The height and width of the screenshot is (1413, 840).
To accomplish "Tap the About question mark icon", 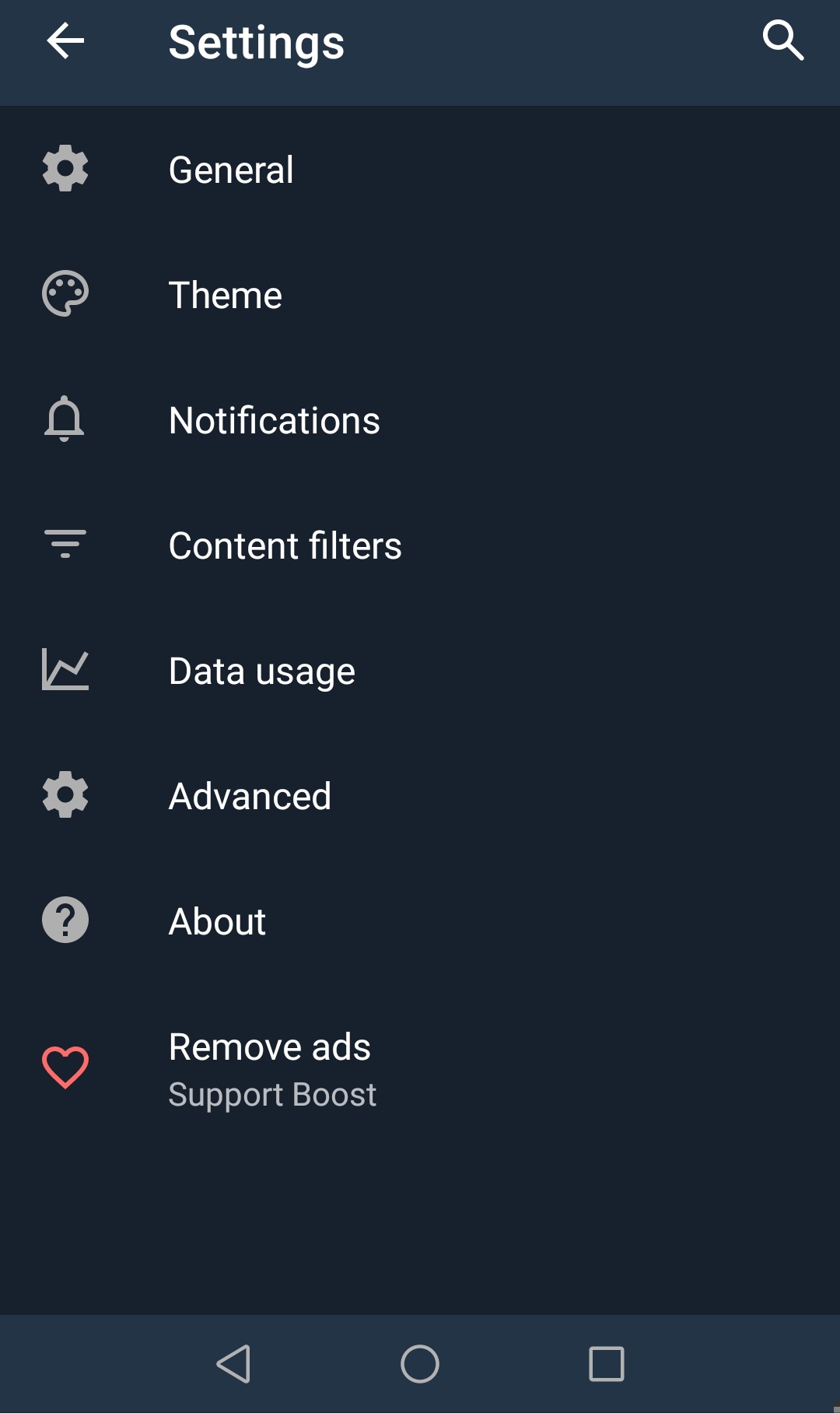I will pos(65,920).
